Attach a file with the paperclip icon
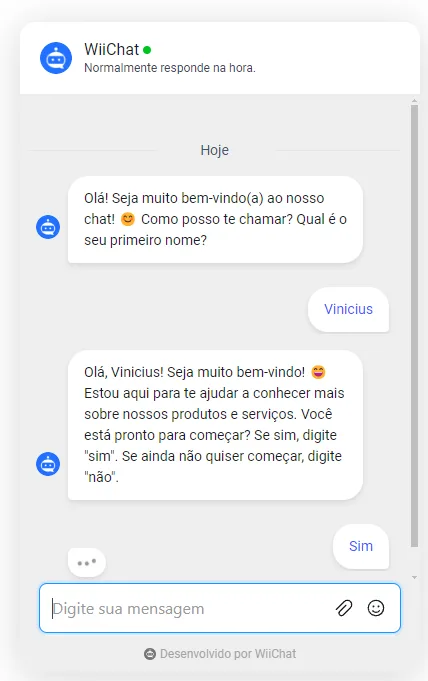The height and width of the screenshot is (681, 428). tap(344, 608)
